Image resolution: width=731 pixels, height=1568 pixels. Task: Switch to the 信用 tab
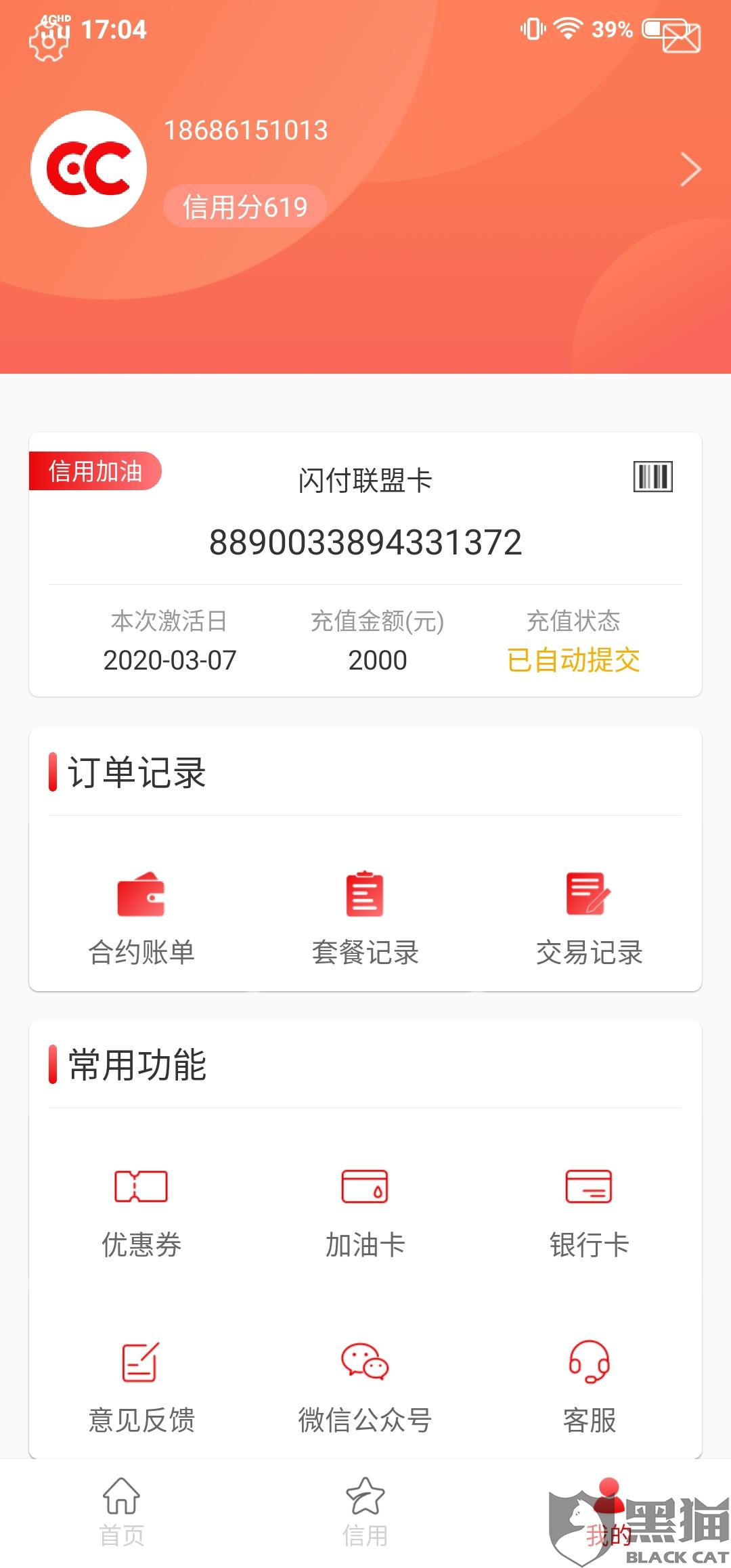pos(365,1512)
